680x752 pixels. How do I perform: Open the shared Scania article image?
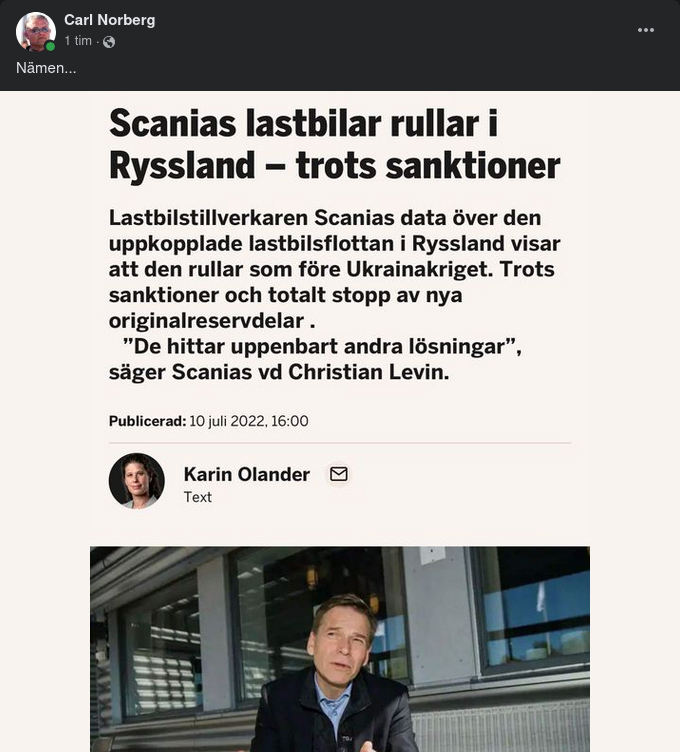coord(340,420)
